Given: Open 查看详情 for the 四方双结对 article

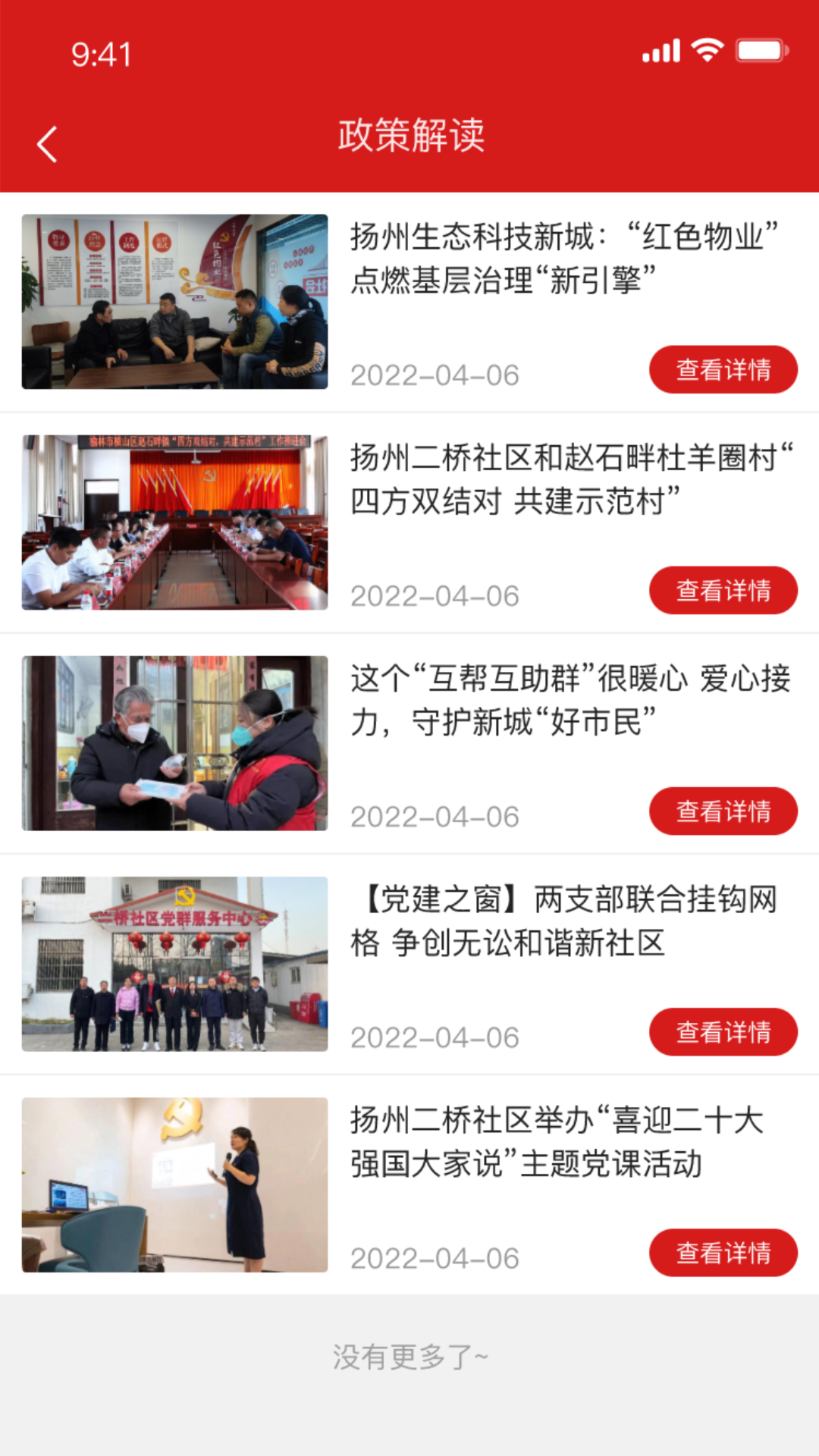Looking at the screenshot, I should pyautogui.click(x=723, y=590).
